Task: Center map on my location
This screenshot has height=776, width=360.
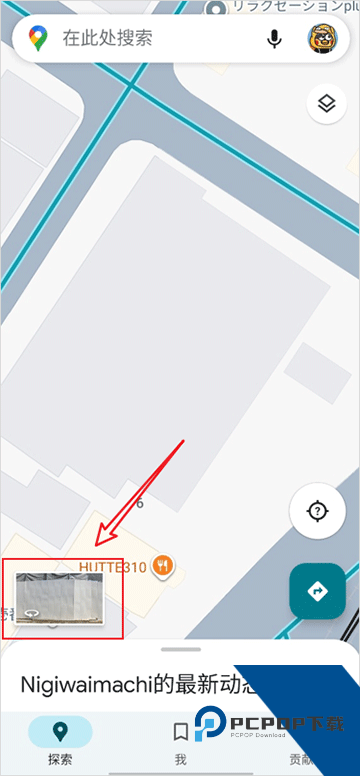Action: coord(317,511)
